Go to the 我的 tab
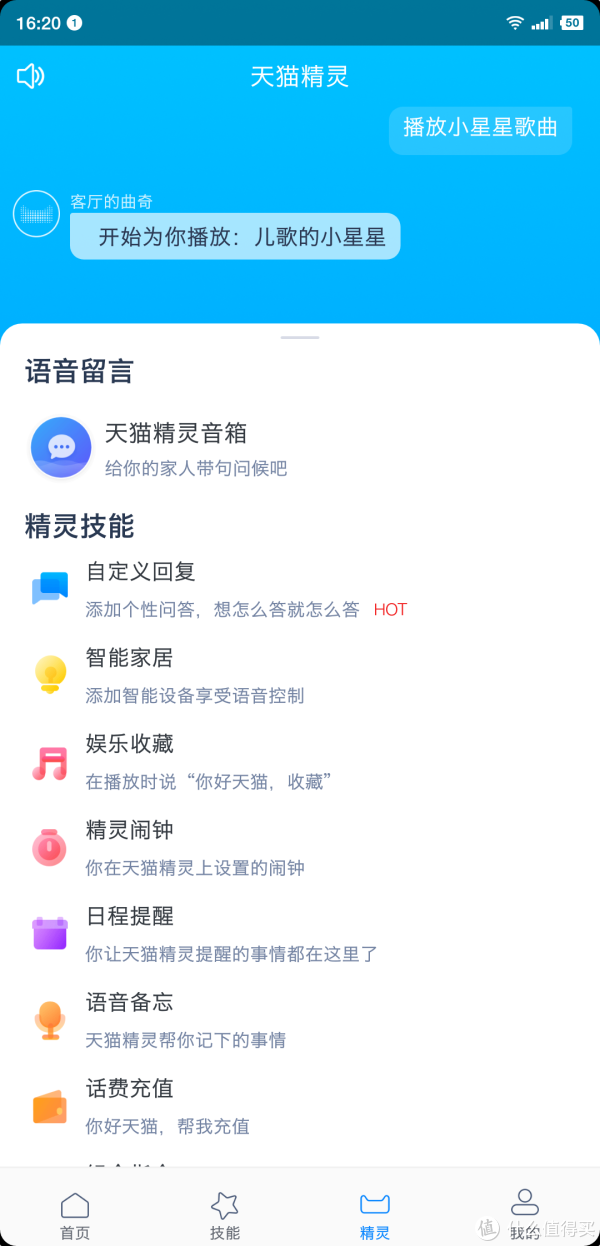Screen dimensions: 600x1246 pyautogui.click(x=525, y=1215)
